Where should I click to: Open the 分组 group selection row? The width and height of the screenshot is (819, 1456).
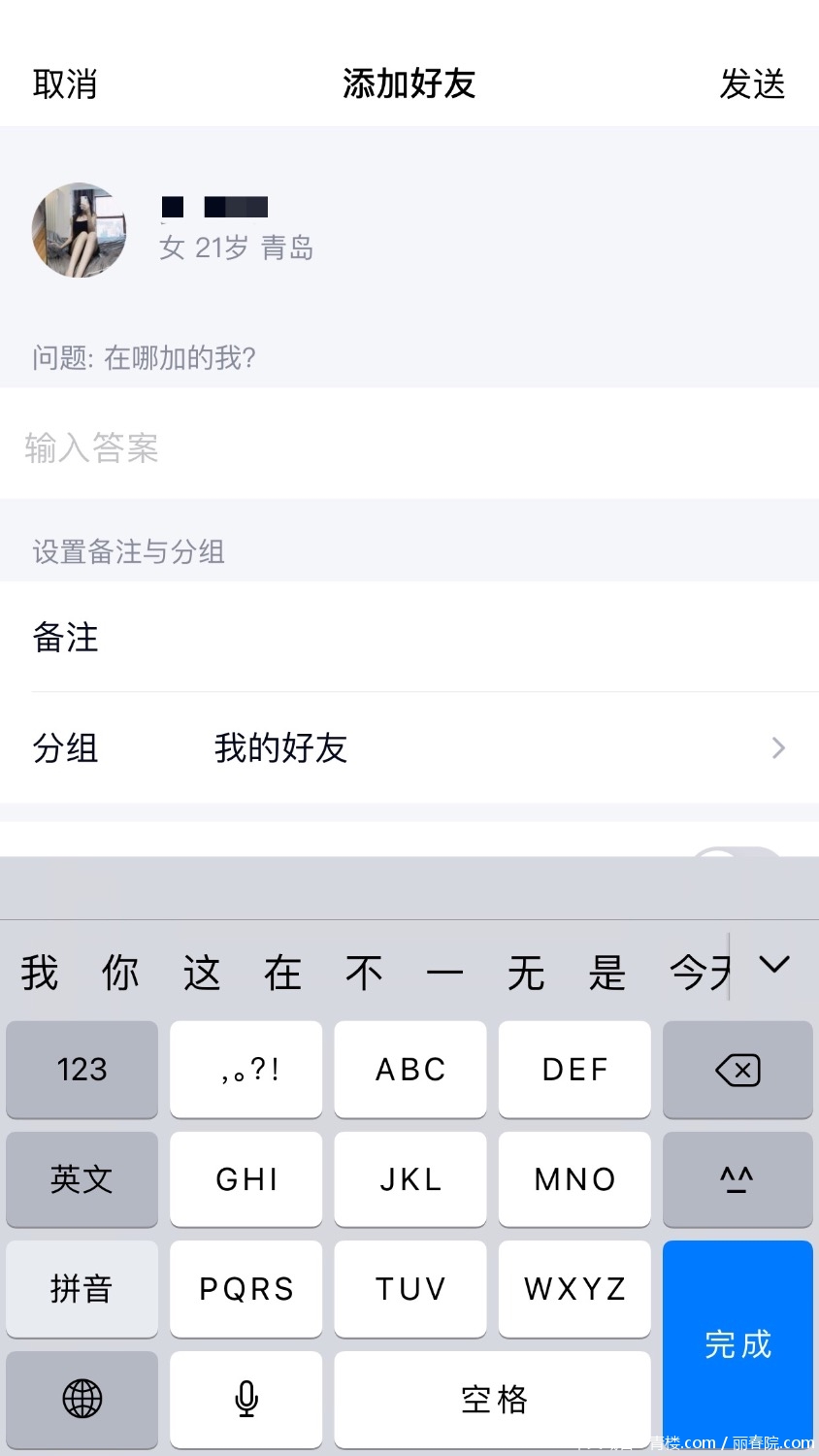pyautogui.click(x=408, y=747)
